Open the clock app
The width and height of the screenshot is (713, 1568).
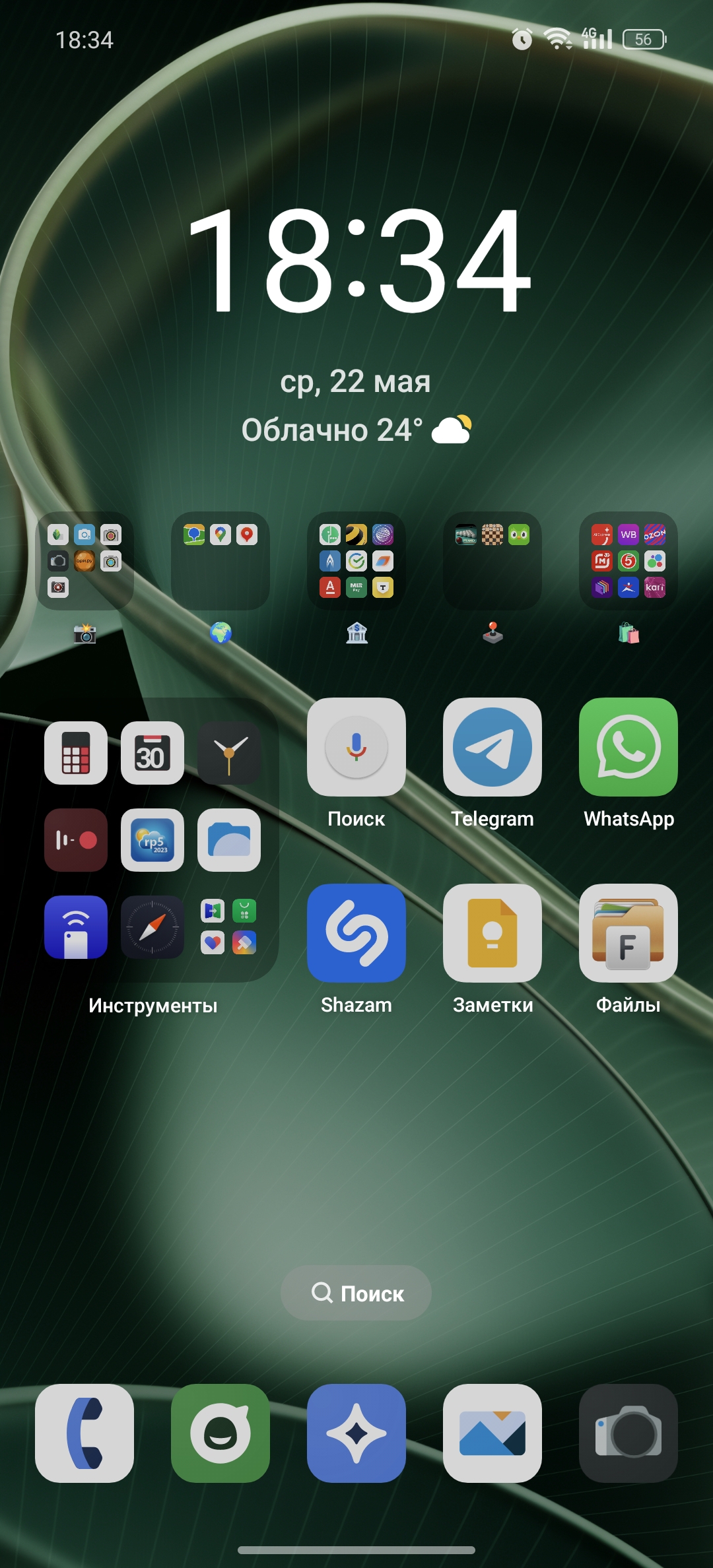click(229, 753)
